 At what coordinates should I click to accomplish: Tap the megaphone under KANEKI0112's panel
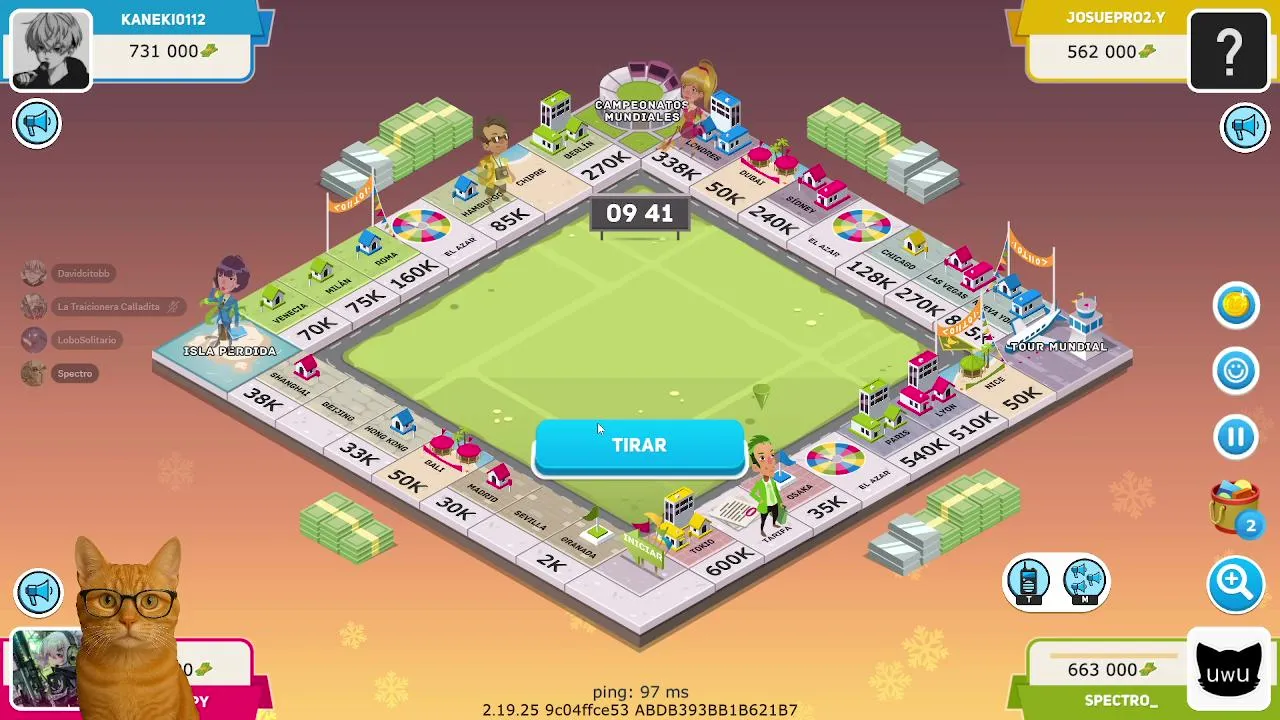[x=37, y=124]
